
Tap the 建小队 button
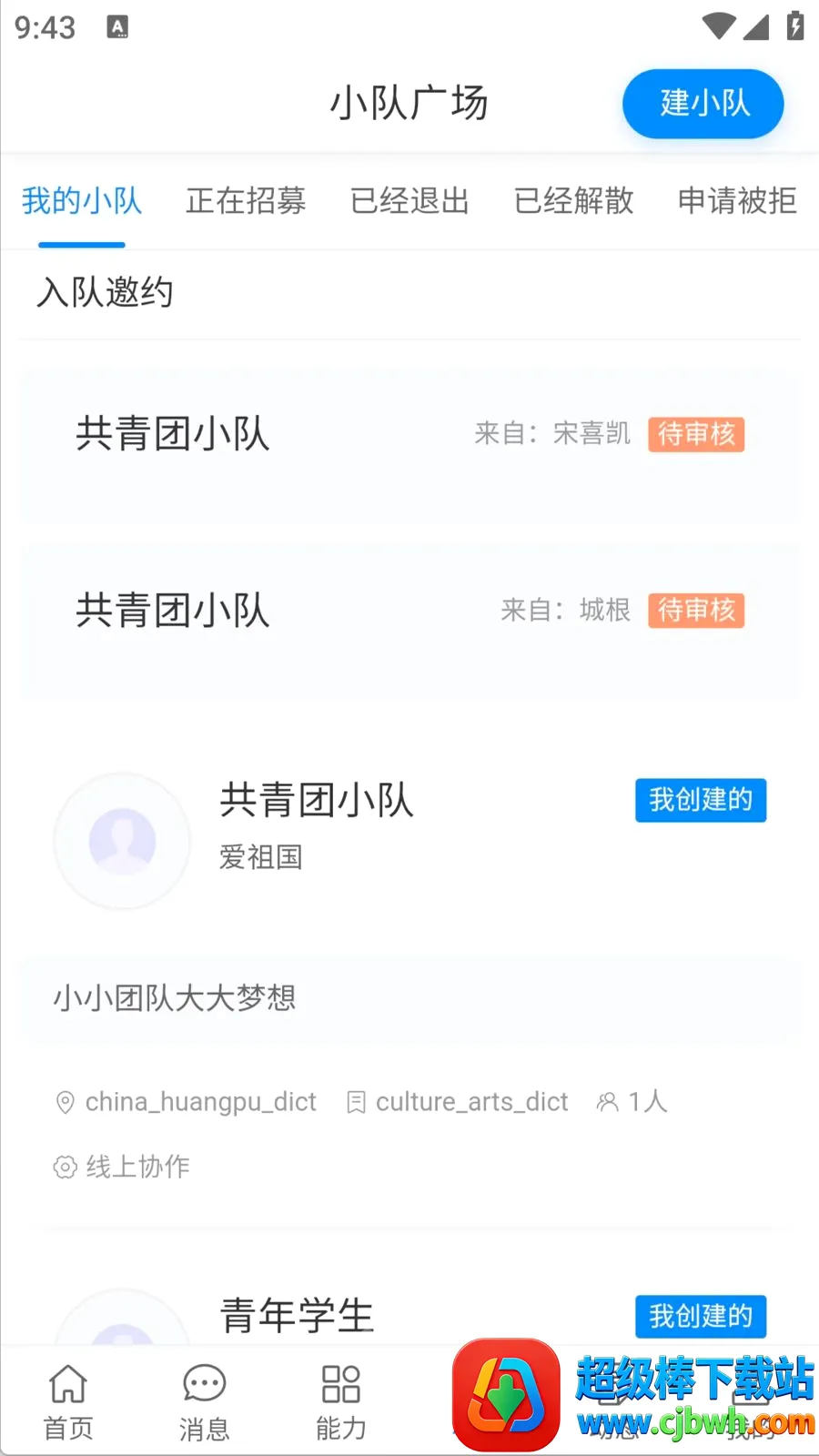coord(703,104)
